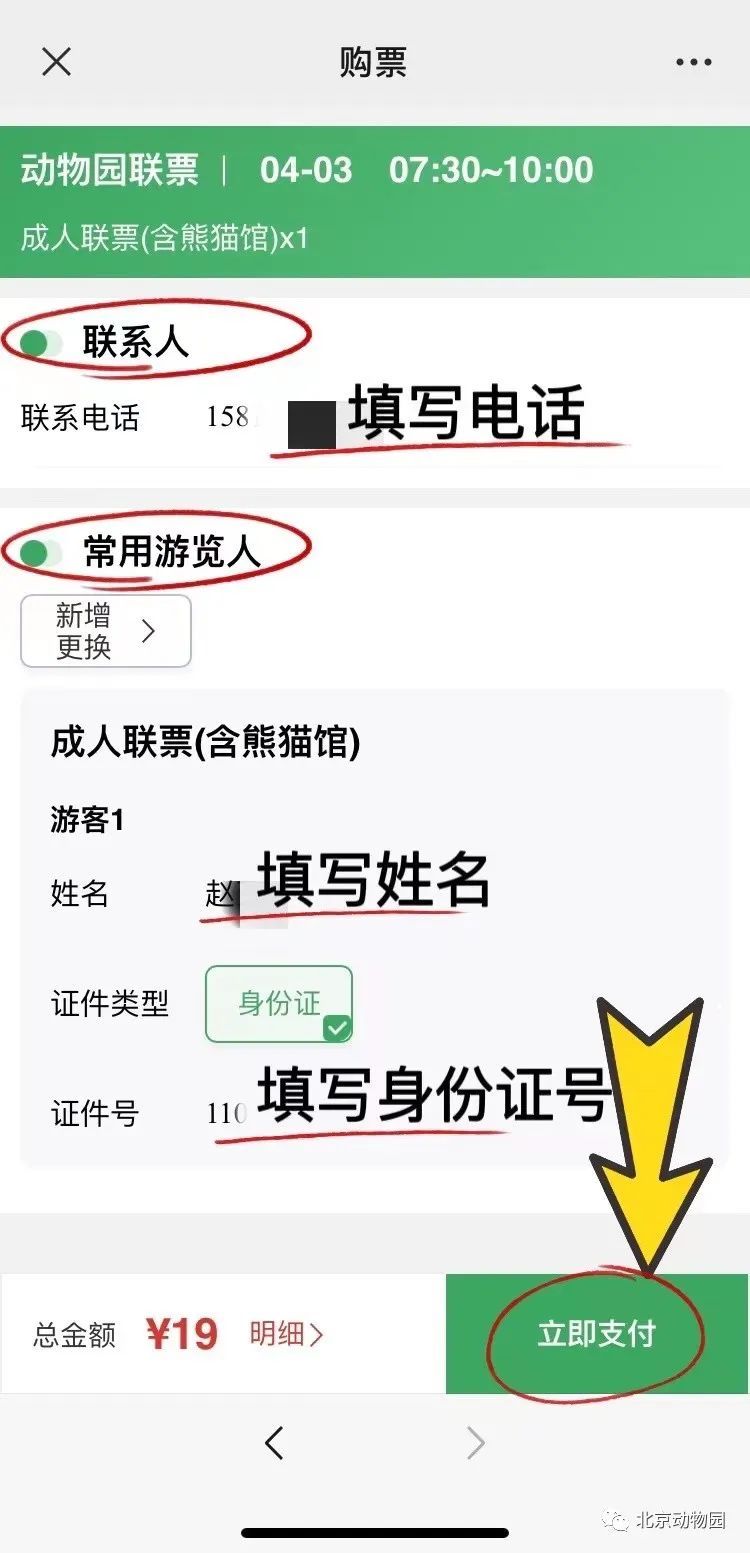
Task: Toggle the 联系人 switch
Action: tap(40, 344)
